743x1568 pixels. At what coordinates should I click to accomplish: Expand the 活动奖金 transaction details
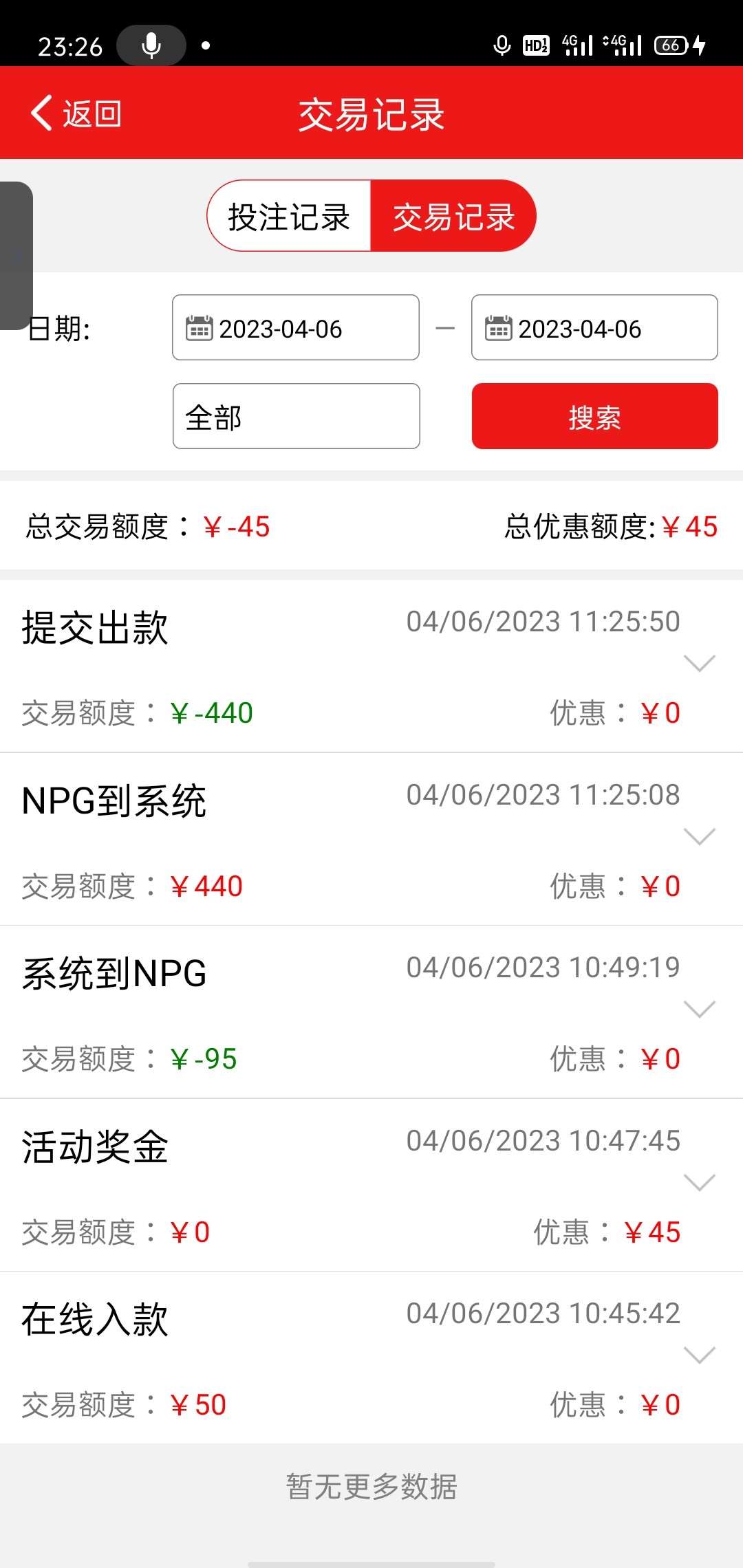(700, 1182)
